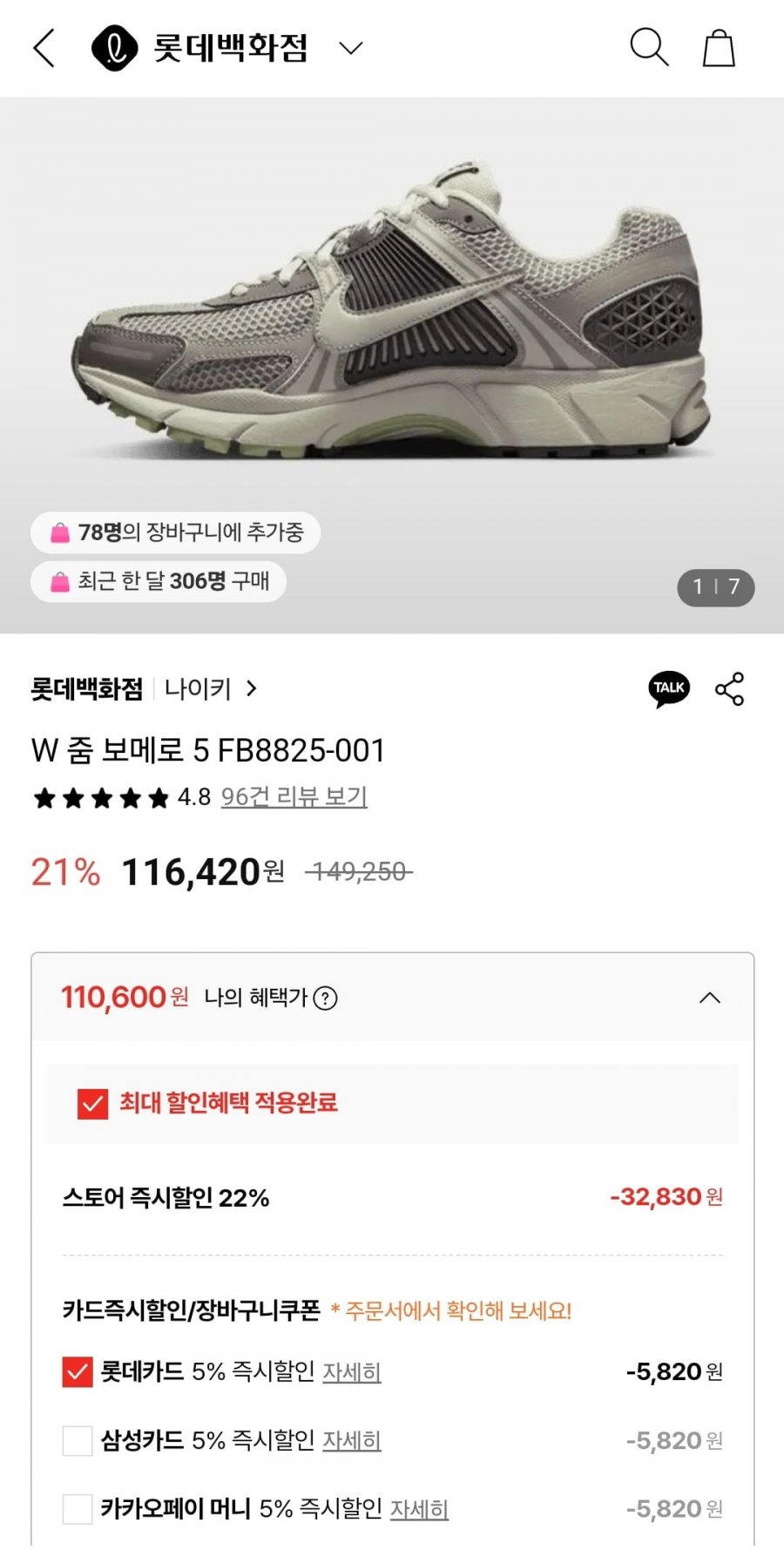Select 카카오페이 머니 5% 즉시할인 checkbox
This screenshot has height=1550, width=784.
78,1508
